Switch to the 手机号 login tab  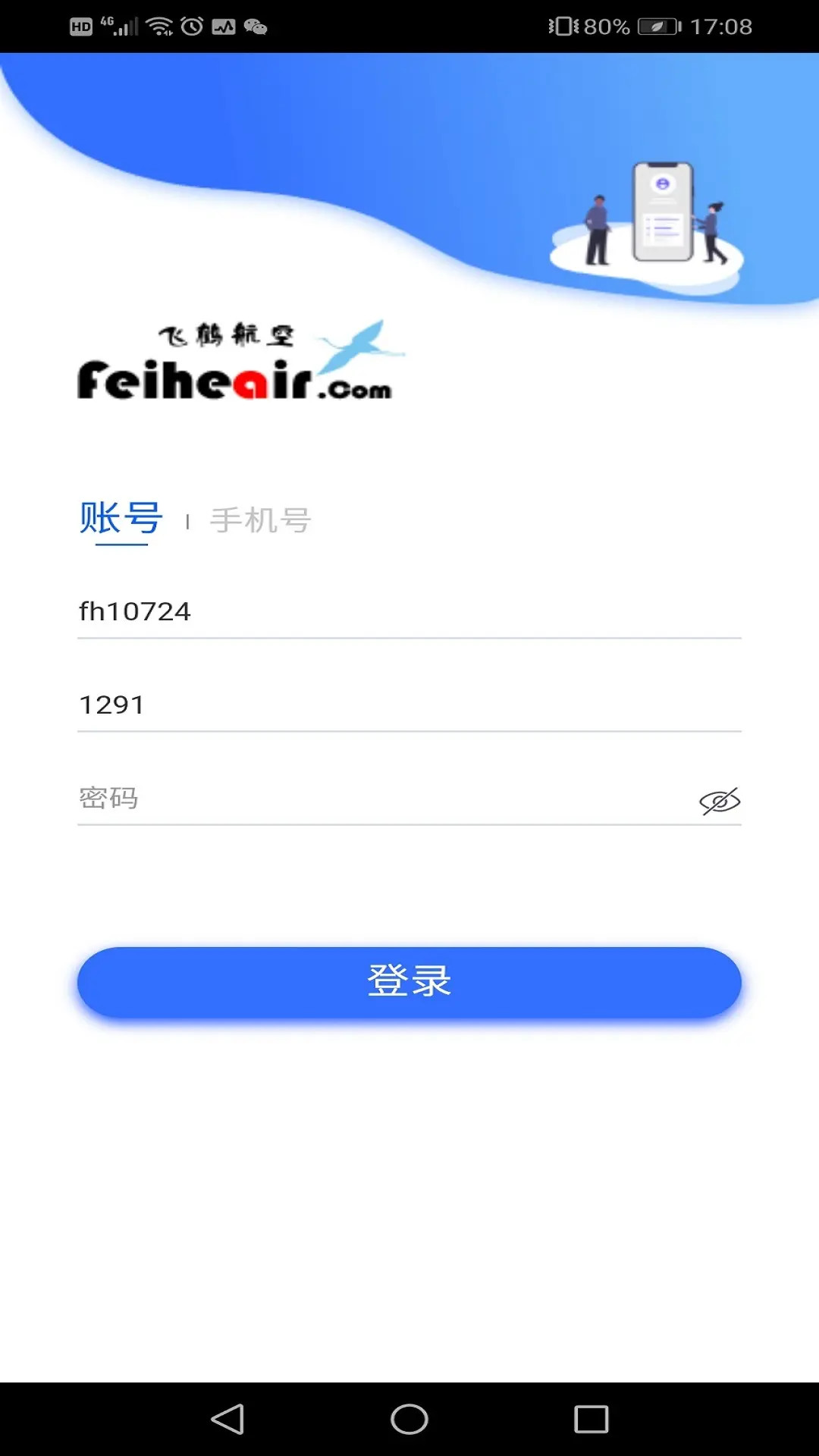pyautogui.click(x=262, y=519)
